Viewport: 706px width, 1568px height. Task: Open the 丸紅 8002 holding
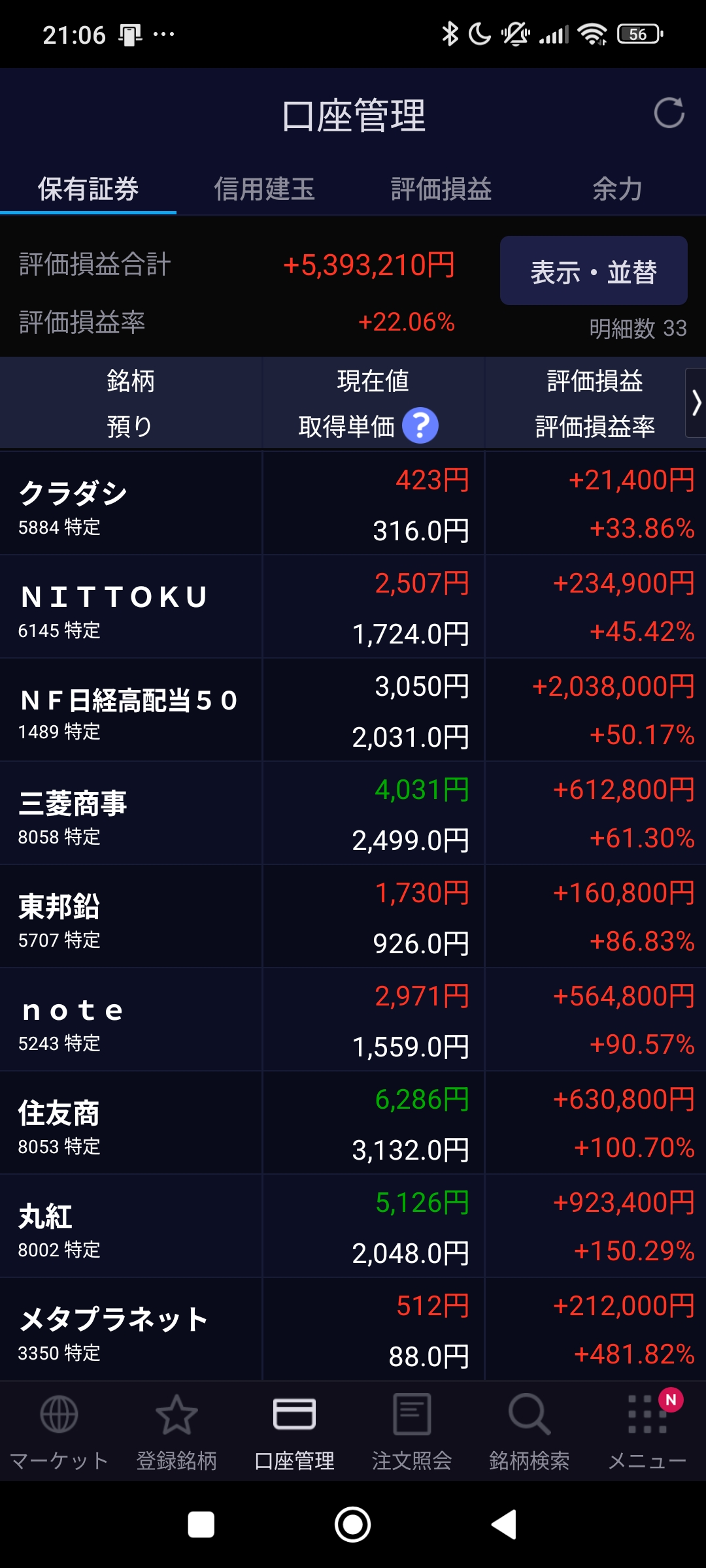(131, 1226)
